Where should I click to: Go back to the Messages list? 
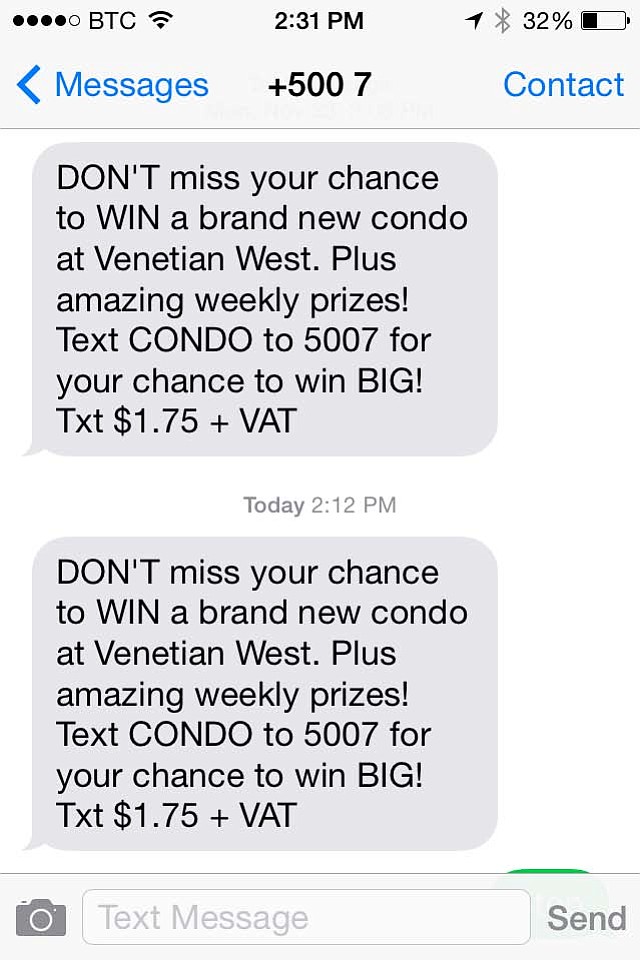[112, 86]
